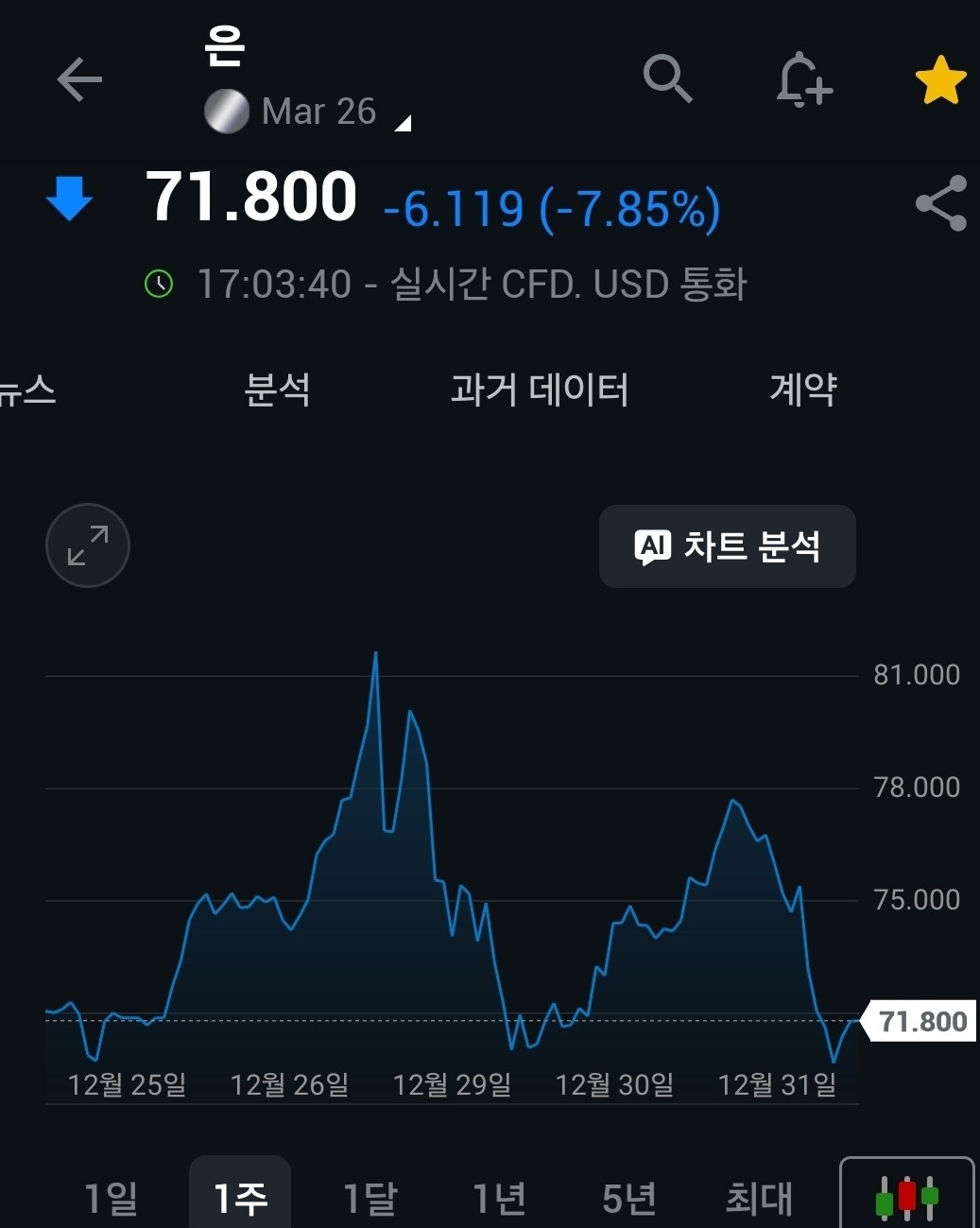Screen dimensions: 980x1228
Task: Select the 1년 chart range
Action: tap(499, 1198)
